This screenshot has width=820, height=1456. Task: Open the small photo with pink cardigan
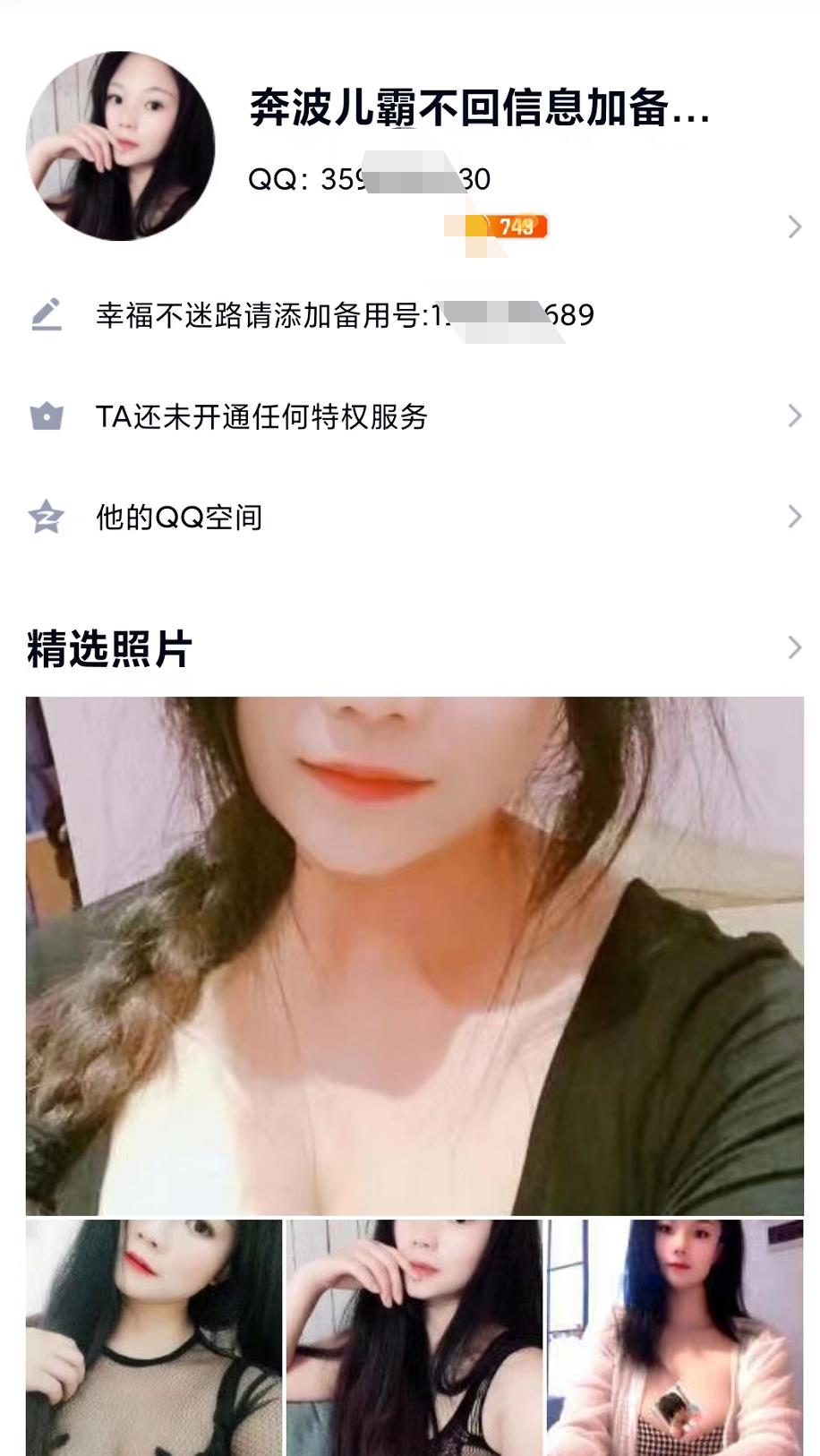pos(676,1337)
